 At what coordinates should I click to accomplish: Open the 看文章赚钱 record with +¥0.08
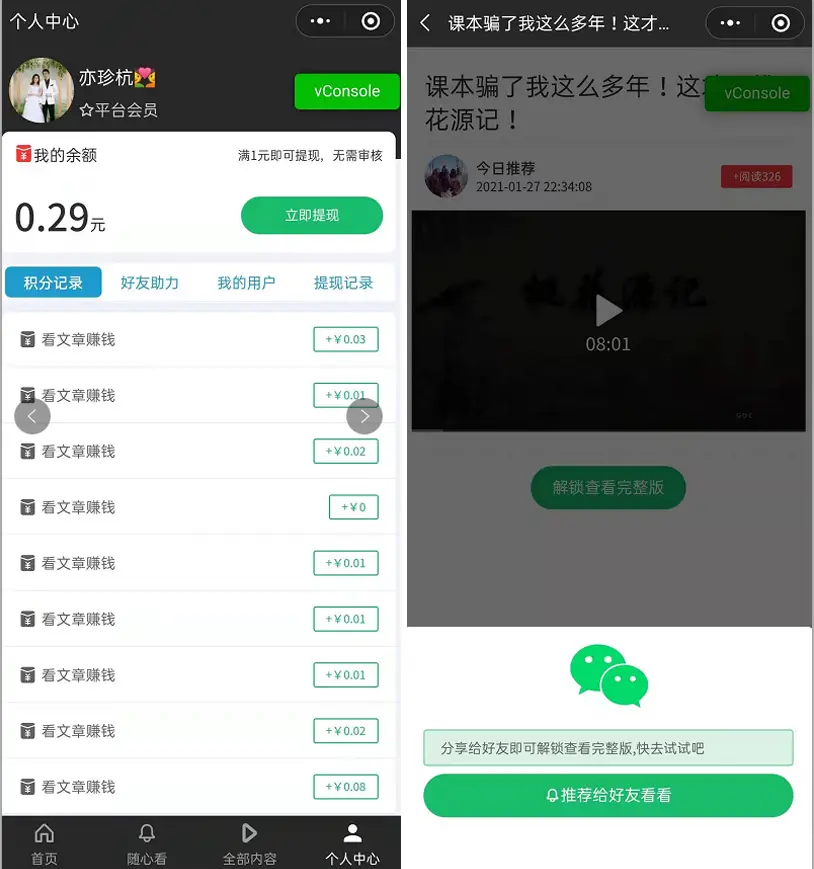(x=199, y=787)
